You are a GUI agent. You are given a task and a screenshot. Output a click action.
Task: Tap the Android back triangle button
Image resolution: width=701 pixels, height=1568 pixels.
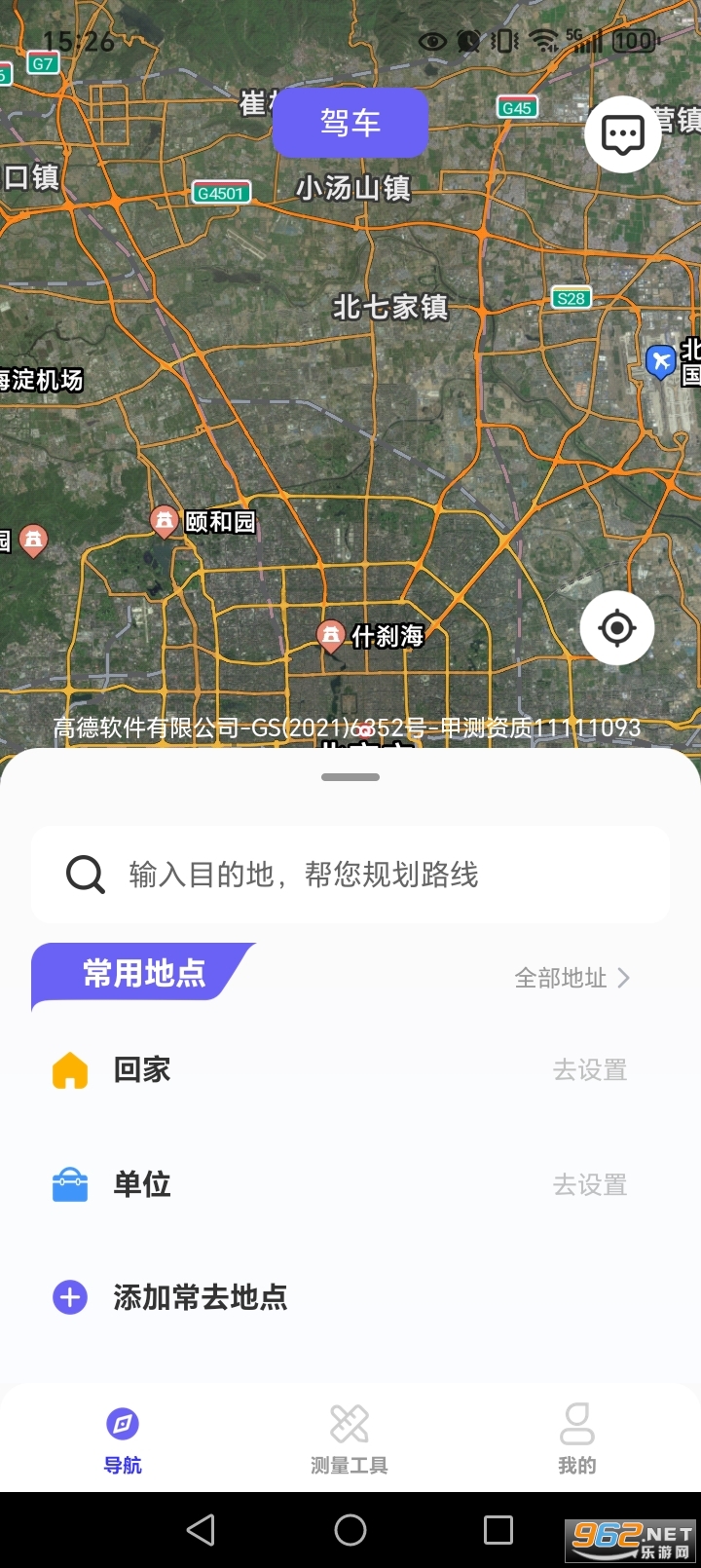coord(200,1530)
